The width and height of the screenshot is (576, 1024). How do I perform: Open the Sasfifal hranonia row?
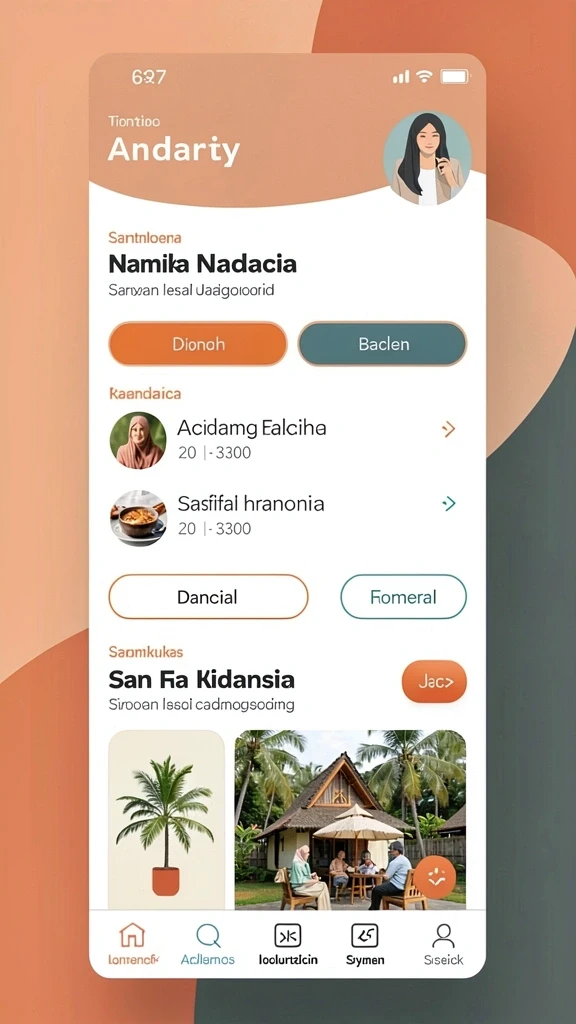(287, 515)
